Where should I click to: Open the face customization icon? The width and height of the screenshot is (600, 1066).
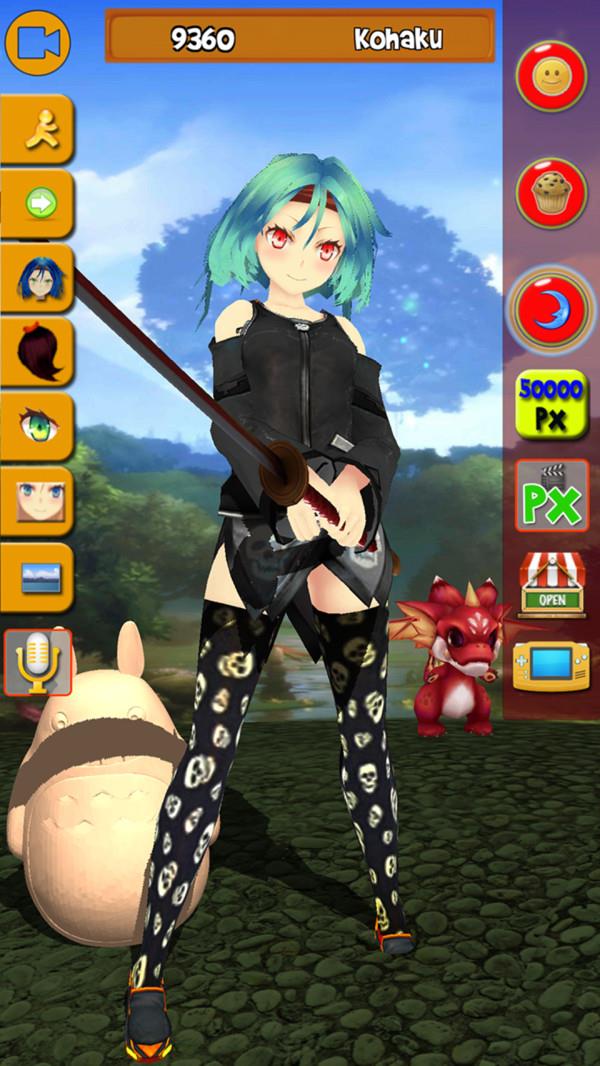[x=38, y=502]
